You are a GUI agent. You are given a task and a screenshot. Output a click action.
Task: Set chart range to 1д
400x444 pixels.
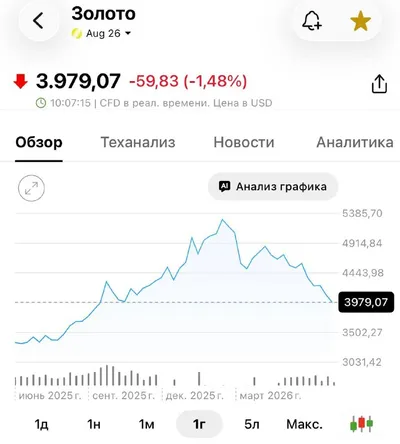(x=41, y=424)
